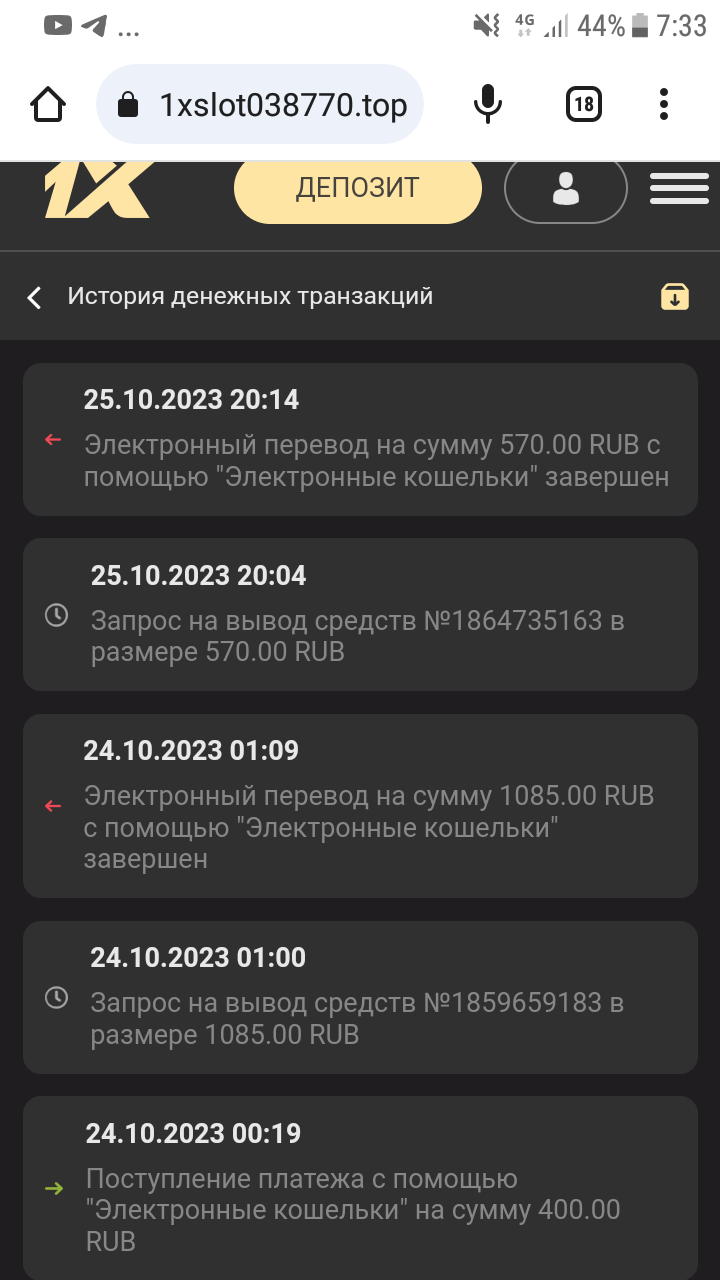Tap the 1X logo to go home

click(96, 188)
